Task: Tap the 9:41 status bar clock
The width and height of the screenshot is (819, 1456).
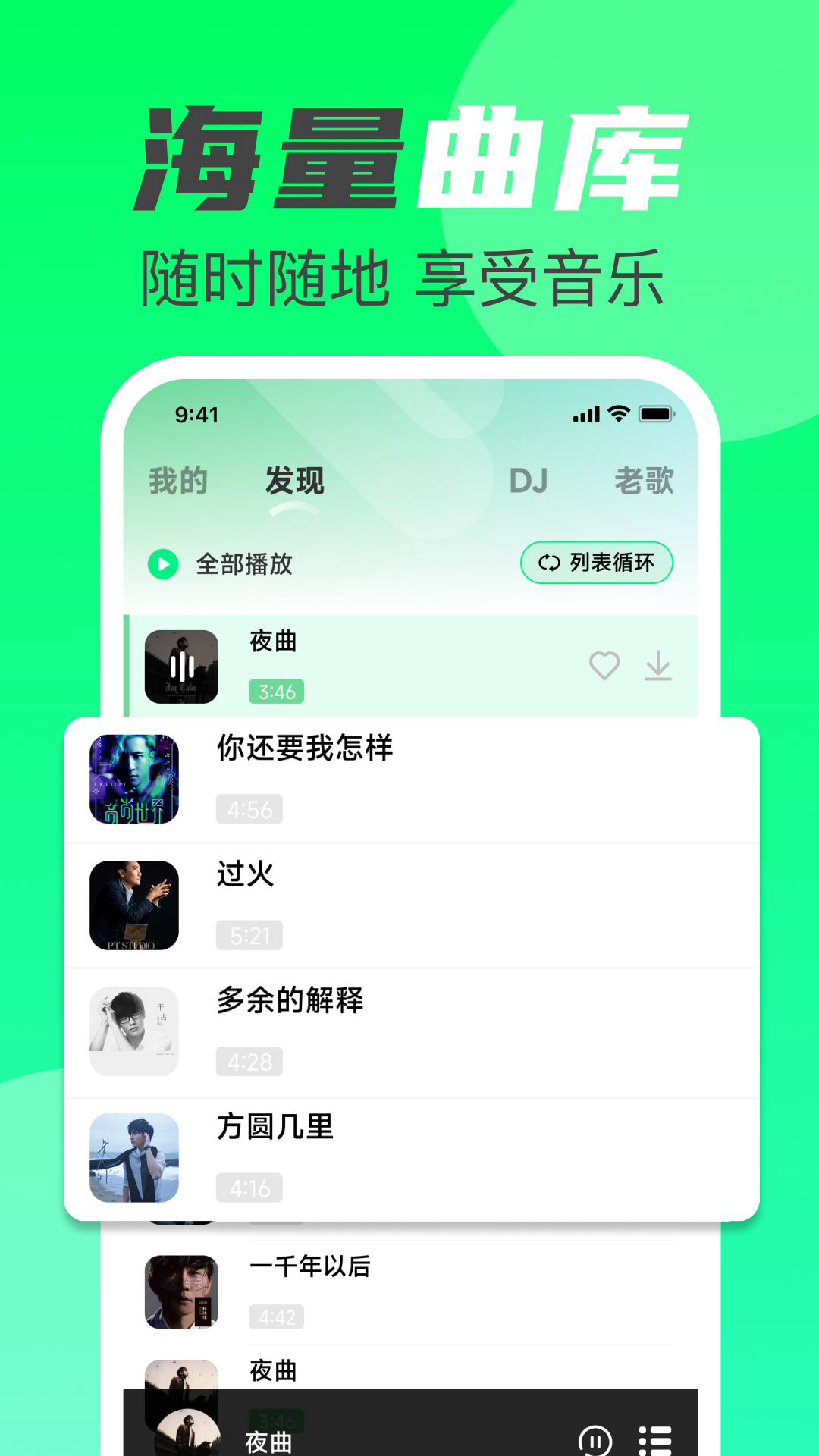Action: click(x=199, y=413)
